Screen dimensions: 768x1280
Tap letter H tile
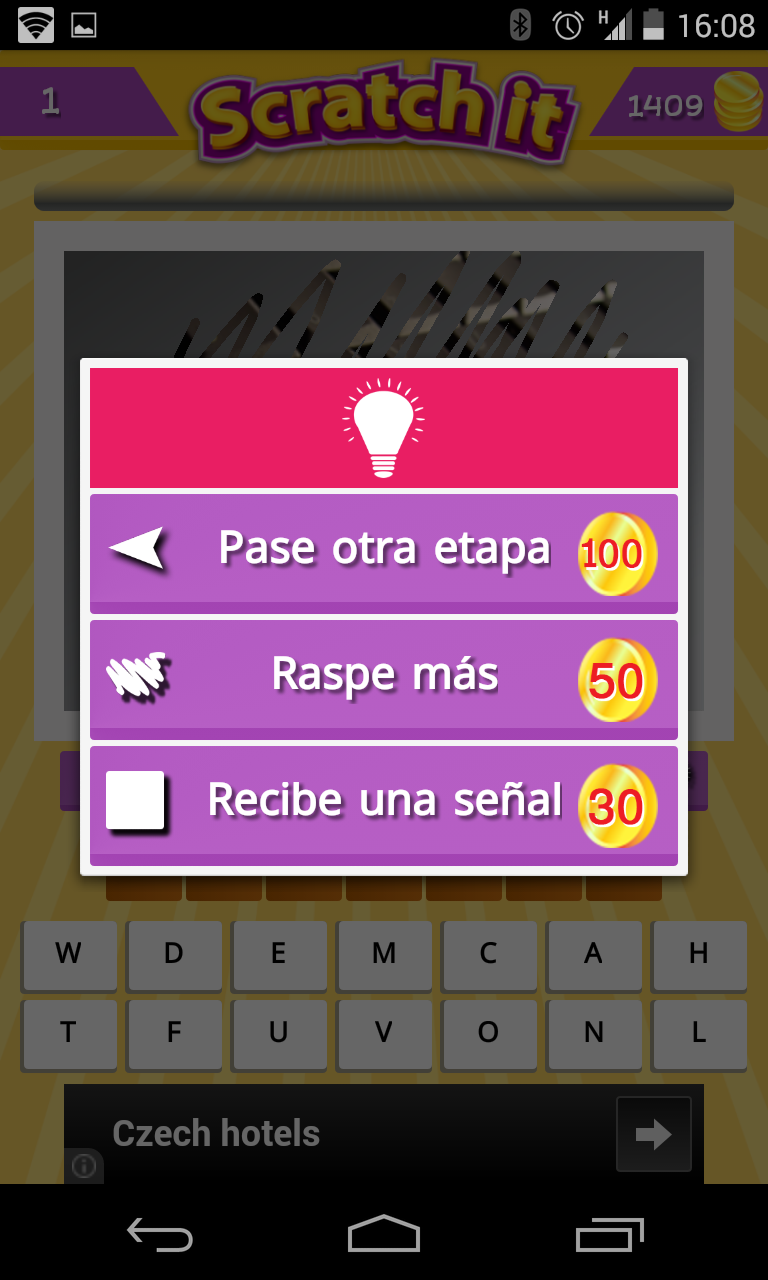click(699, 954)
